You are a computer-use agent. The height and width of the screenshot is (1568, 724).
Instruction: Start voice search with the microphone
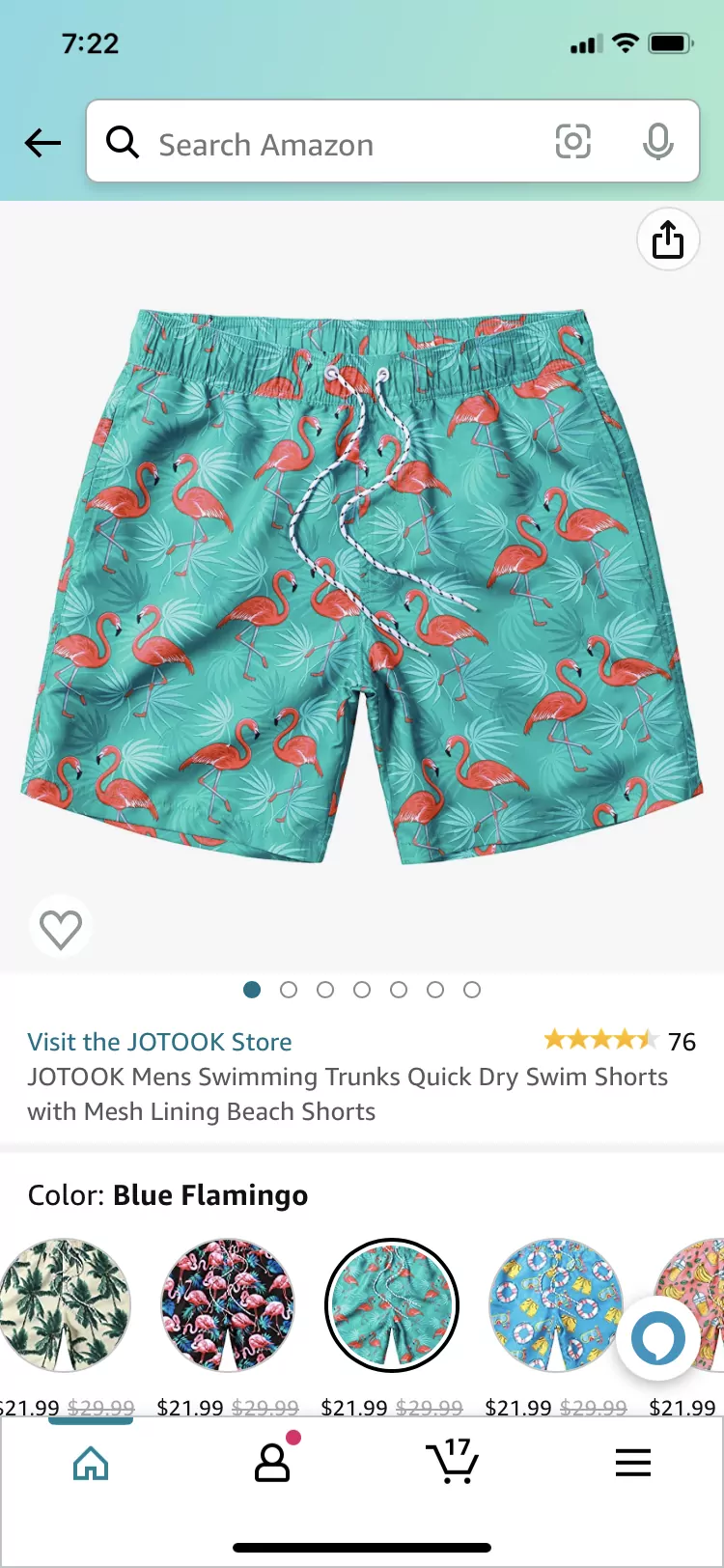tap(657, 143)
